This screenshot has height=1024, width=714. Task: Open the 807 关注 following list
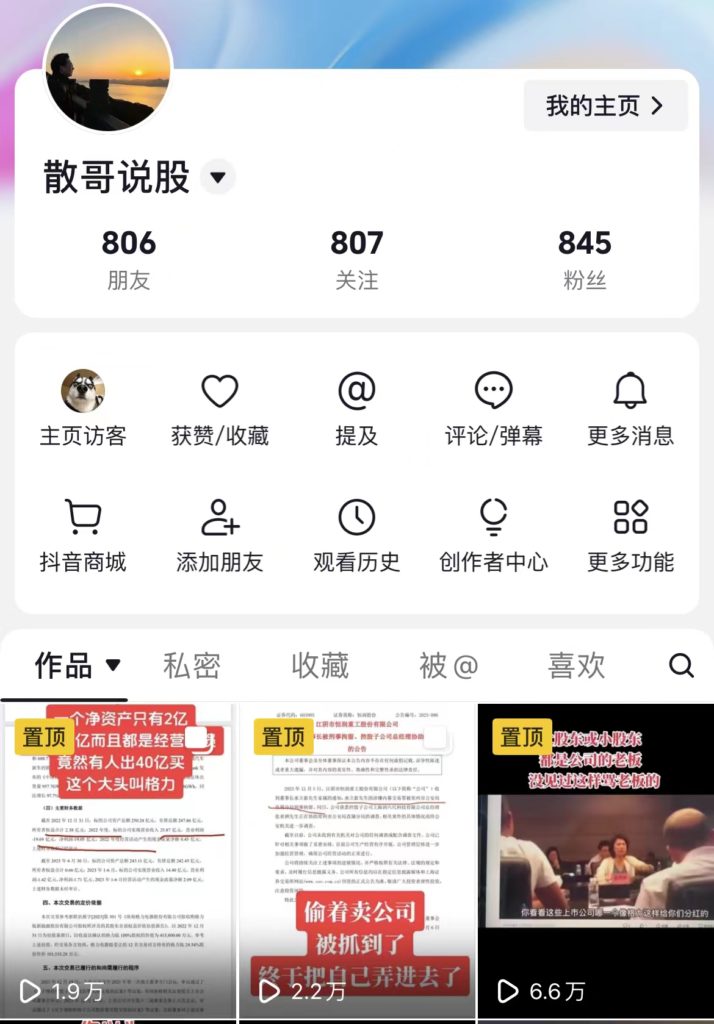356,259
